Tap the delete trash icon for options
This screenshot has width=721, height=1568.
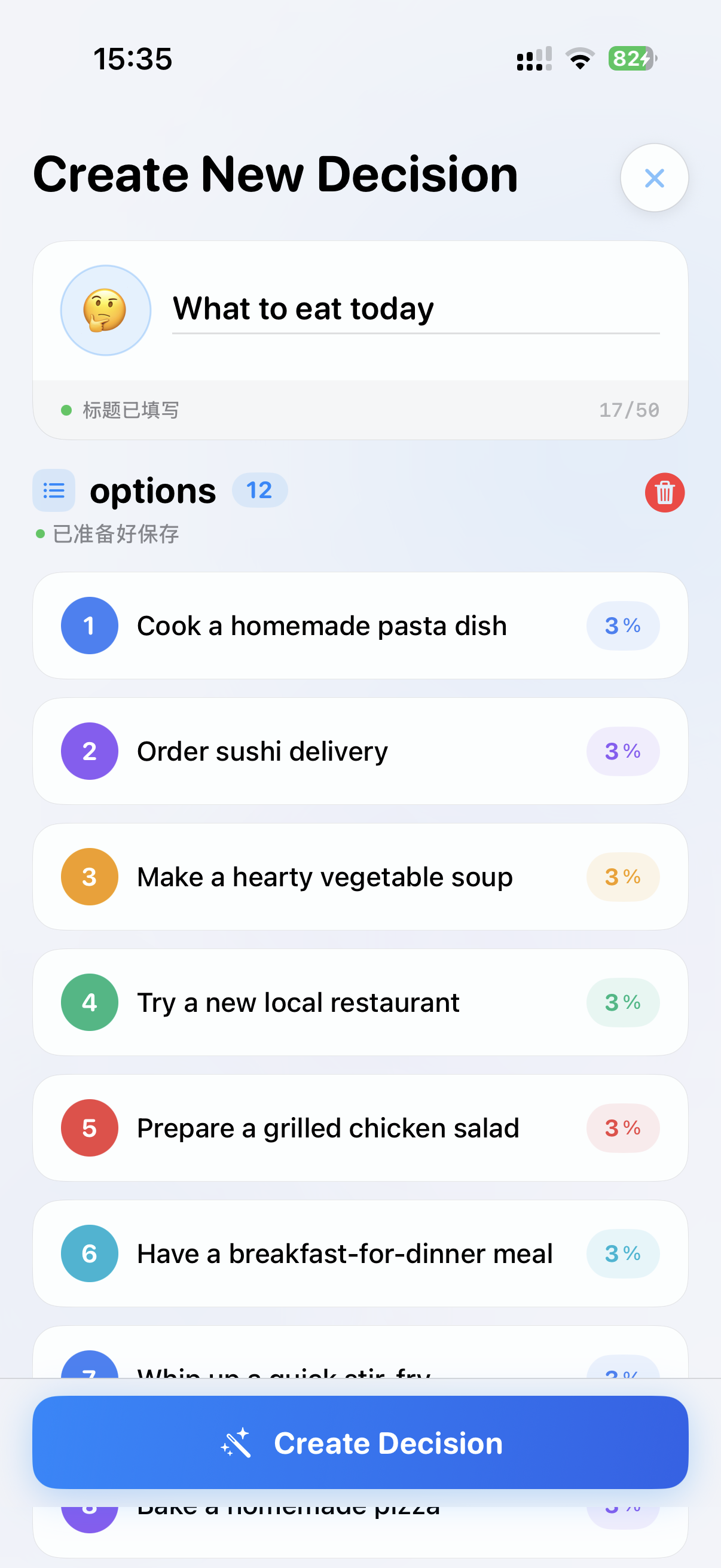click(x=664, y=492)
